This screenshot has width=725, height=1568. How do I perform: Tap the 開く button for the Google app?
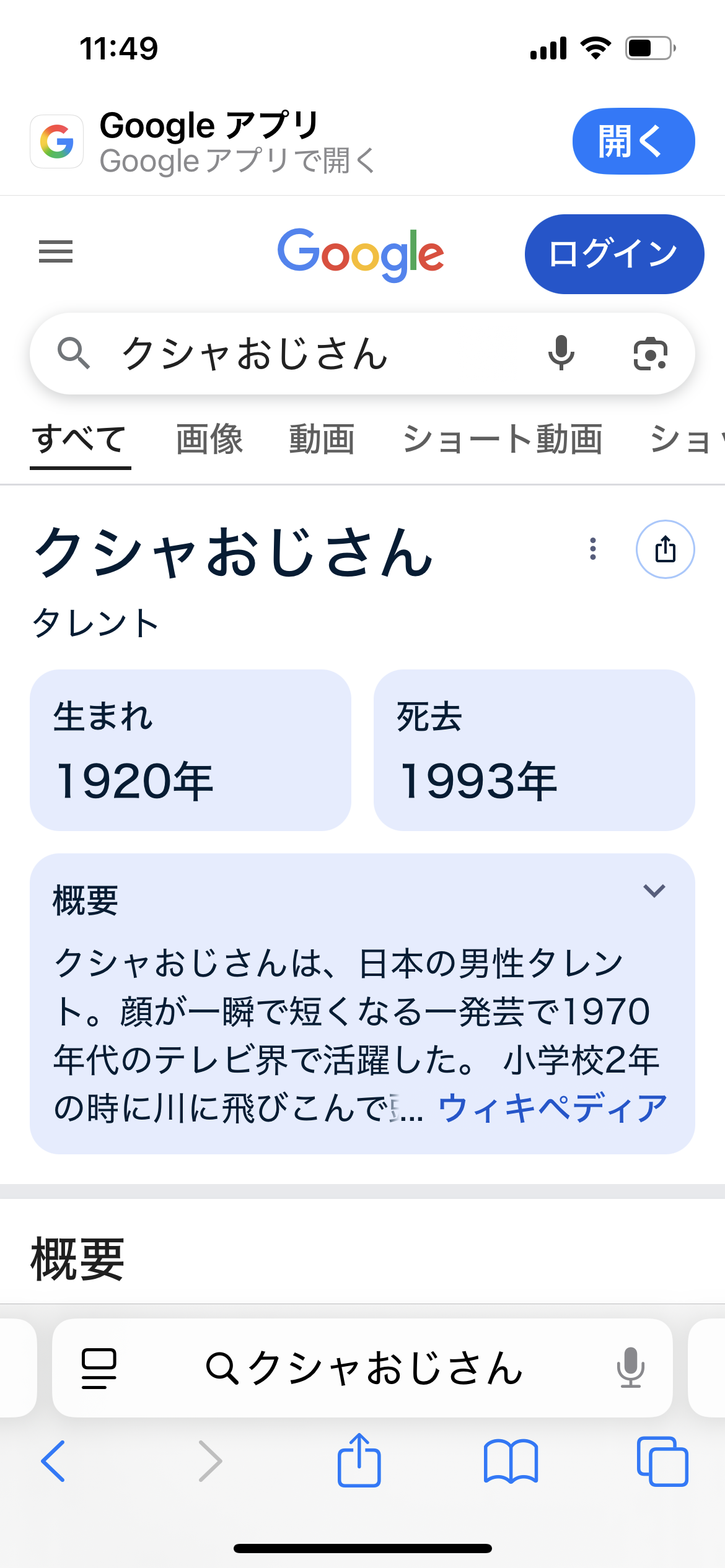(633, 141)
